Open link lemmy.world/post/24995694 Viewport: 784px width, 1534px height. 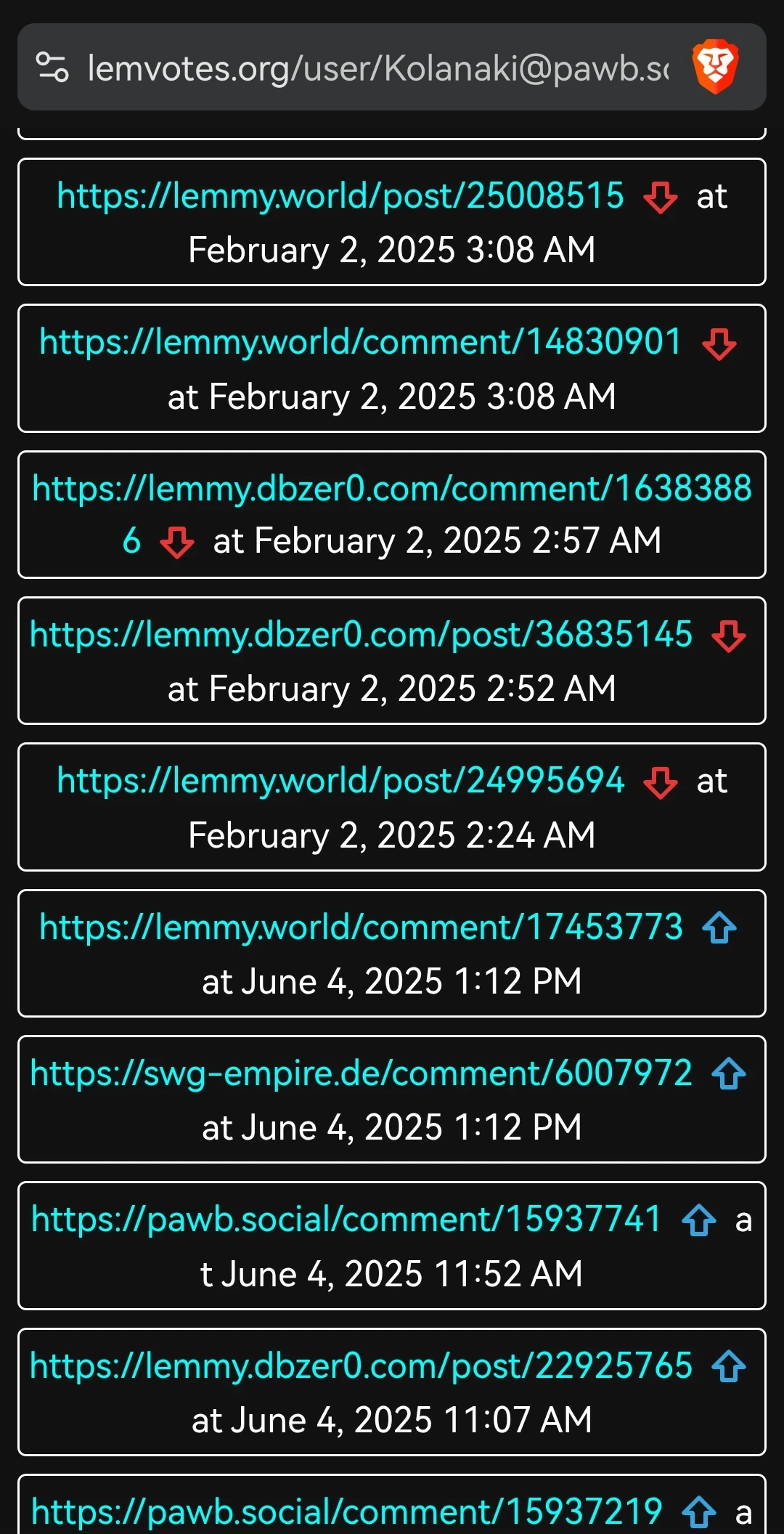coord(340,782)
